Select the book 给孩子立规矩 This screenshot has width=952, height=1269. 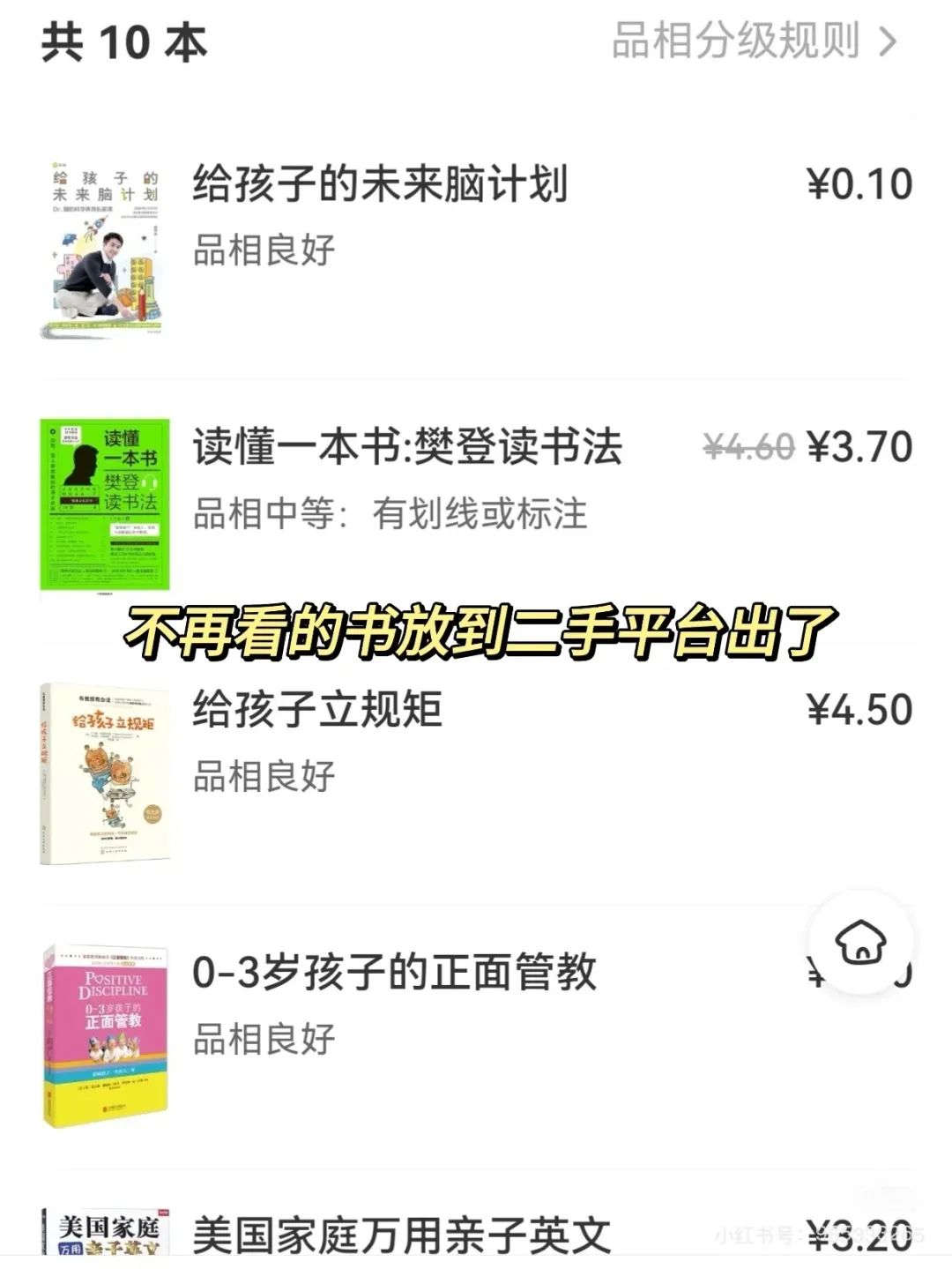(x=317, y=710)
